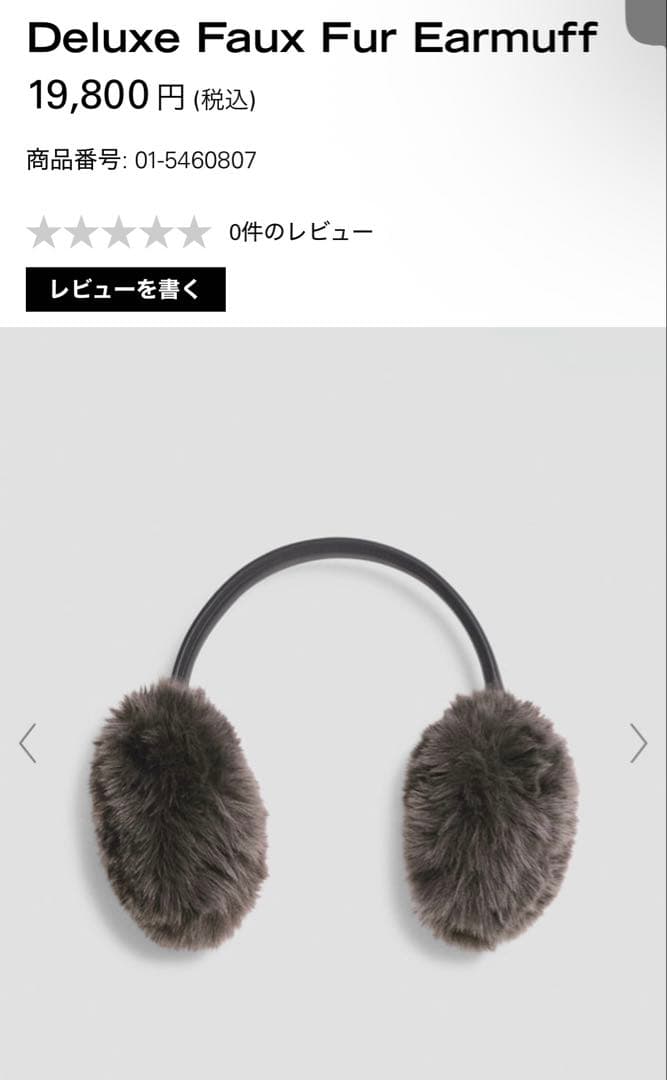Show the next product image
The height and width of the screenshot is (1080, 667).
(638, 743)
